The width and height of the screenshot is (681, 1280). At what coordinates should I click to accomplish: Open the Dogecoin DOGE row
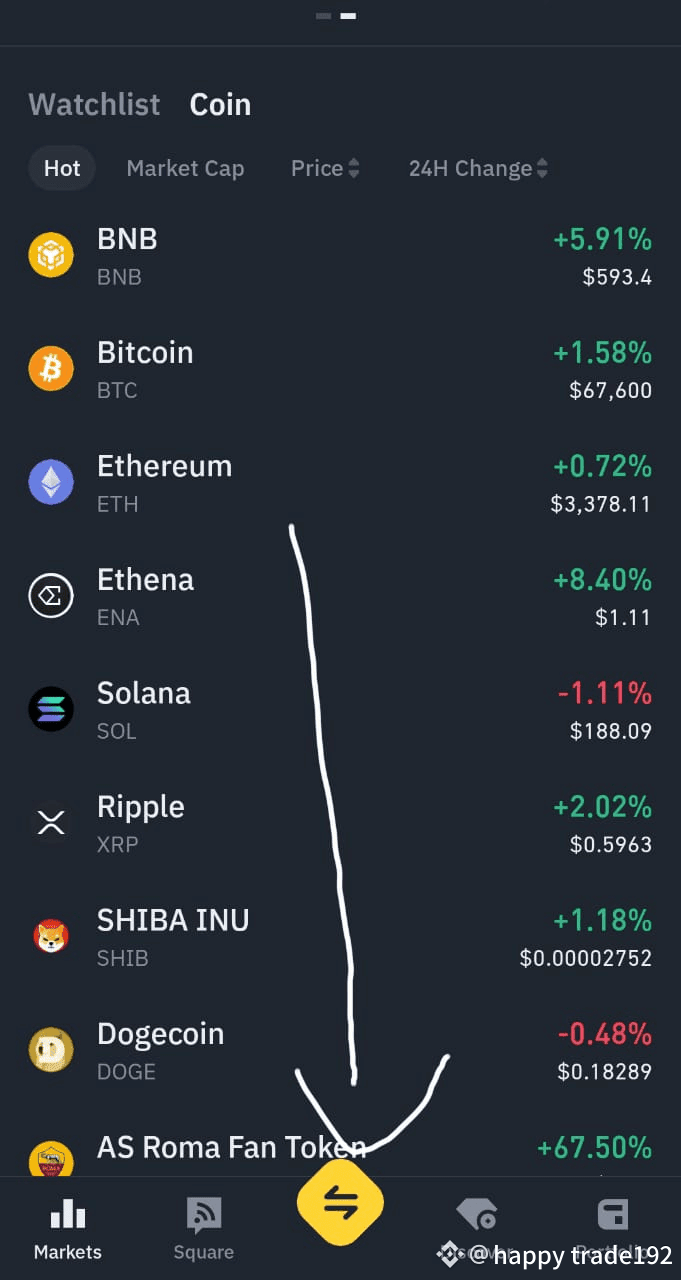coord(340,1050)
